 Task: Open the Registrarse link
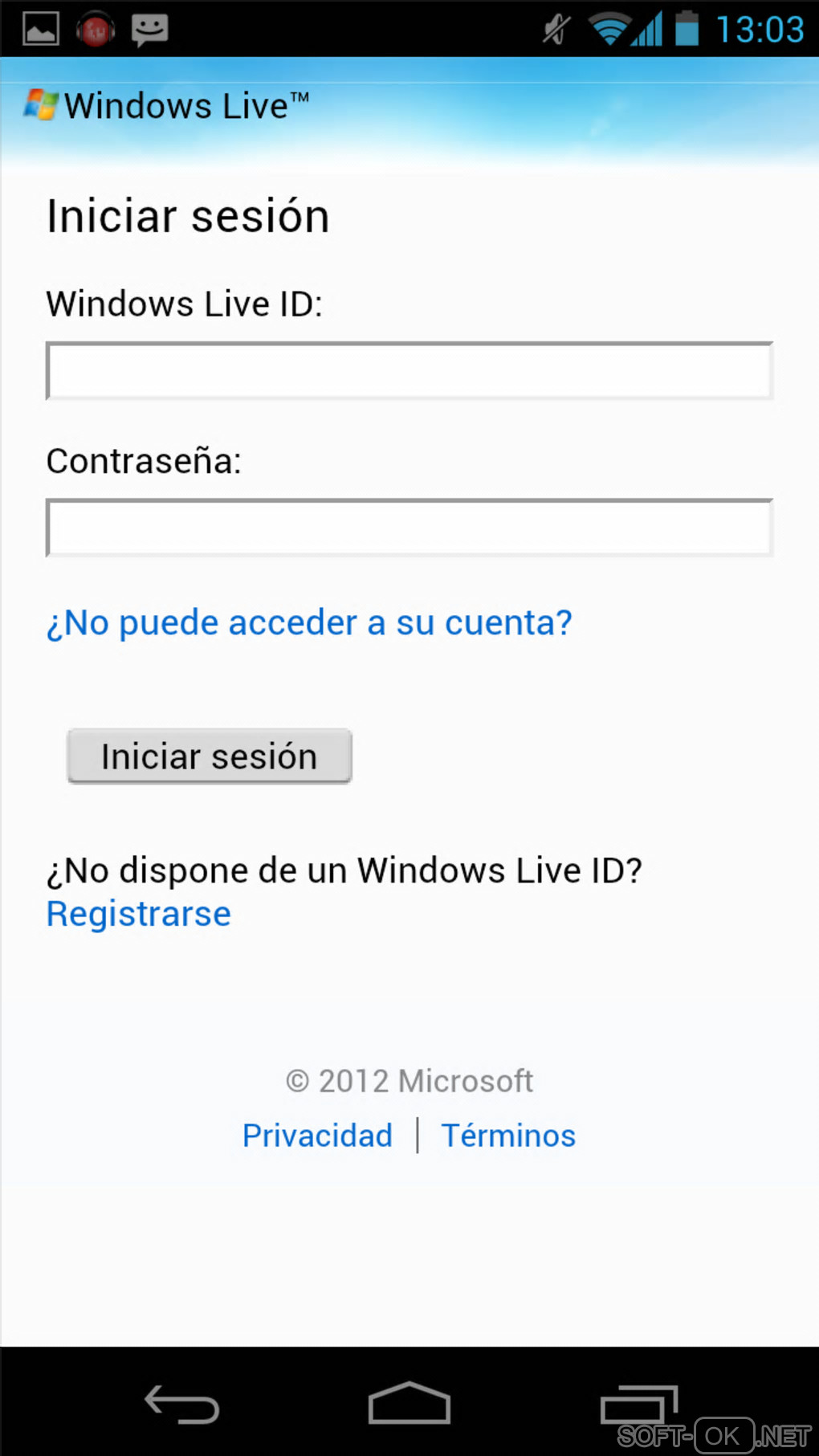tap(139, 914)
